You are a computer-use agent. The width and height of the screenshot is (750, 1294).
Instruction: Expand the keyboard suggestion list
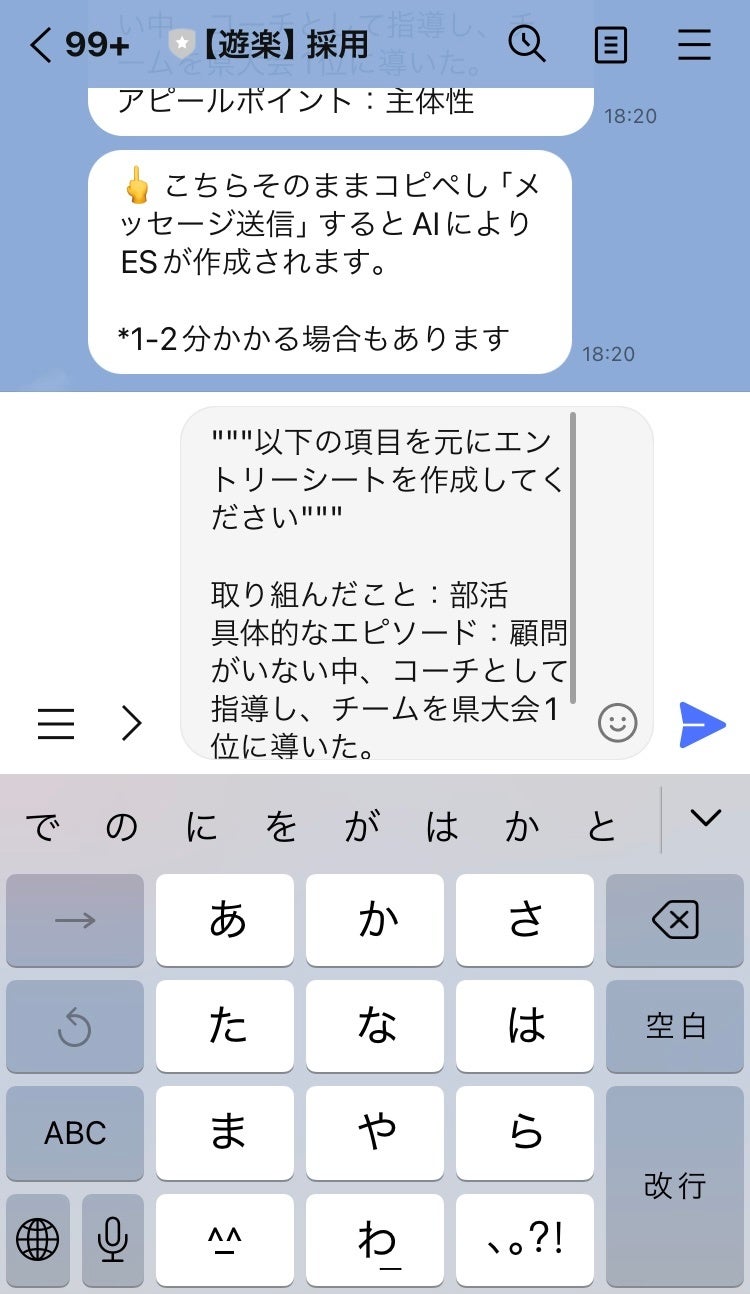pos(705,819)
